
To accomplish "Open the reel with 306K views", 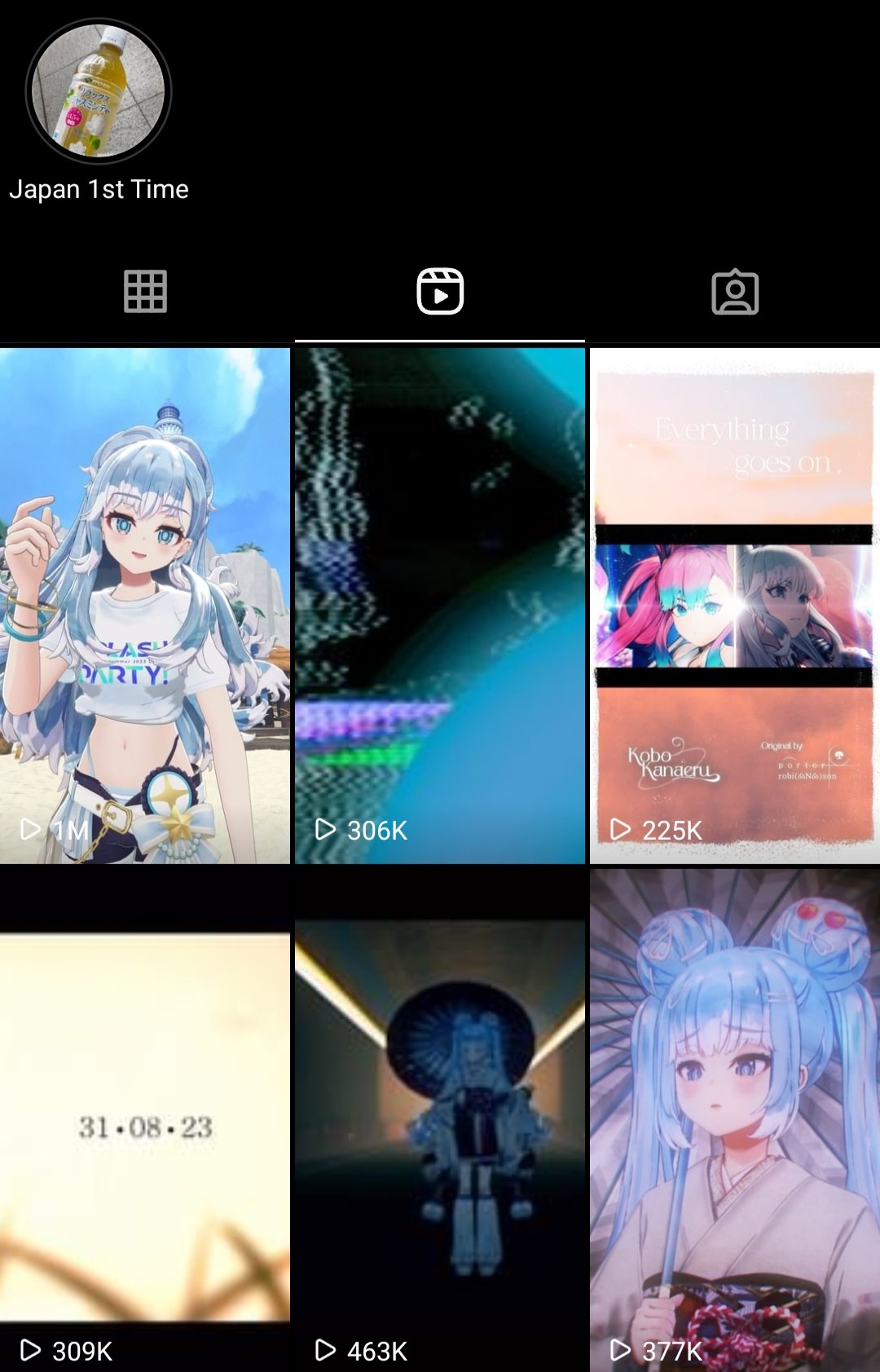I will click(x=440, y=605).
